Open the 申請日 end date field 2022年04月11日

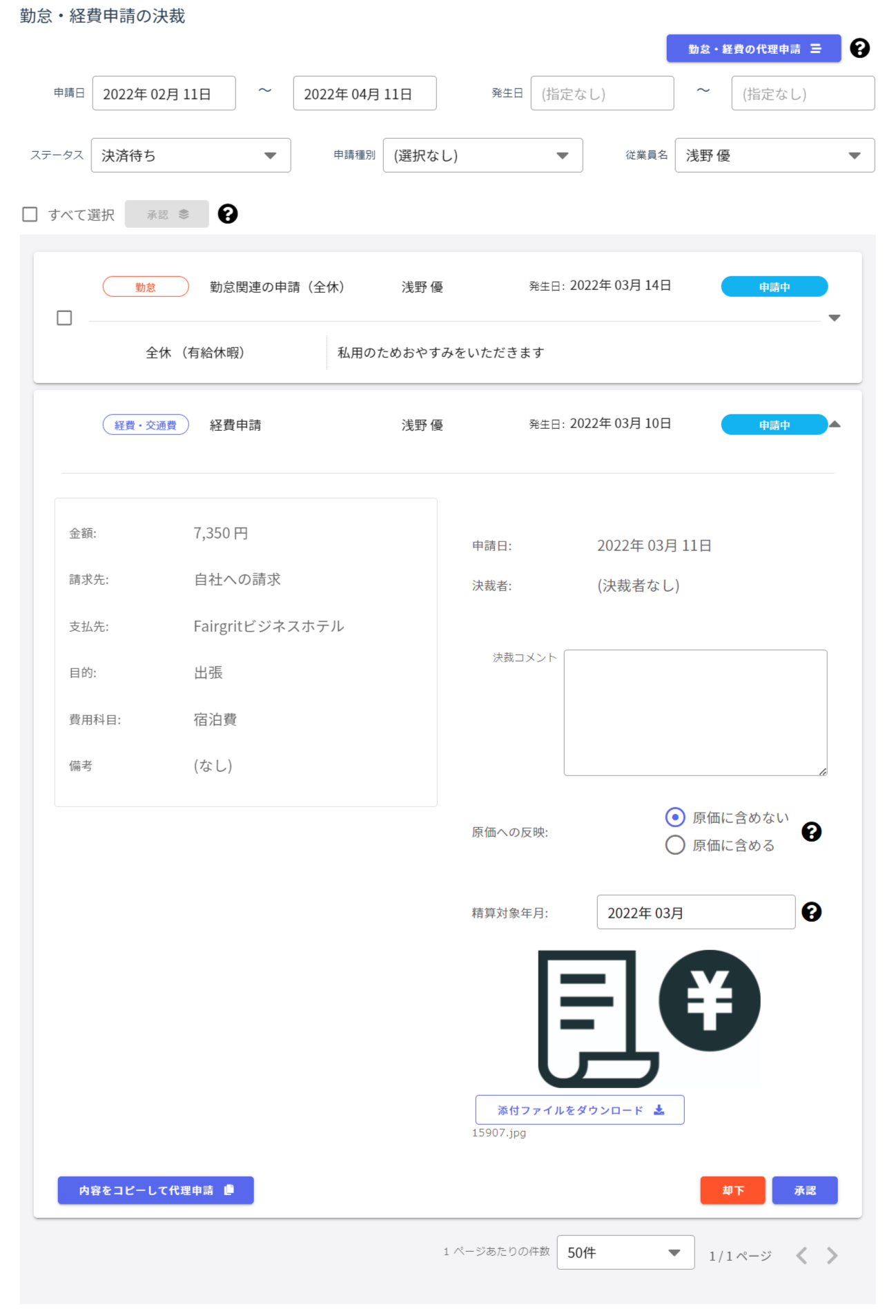pos(364,94)
